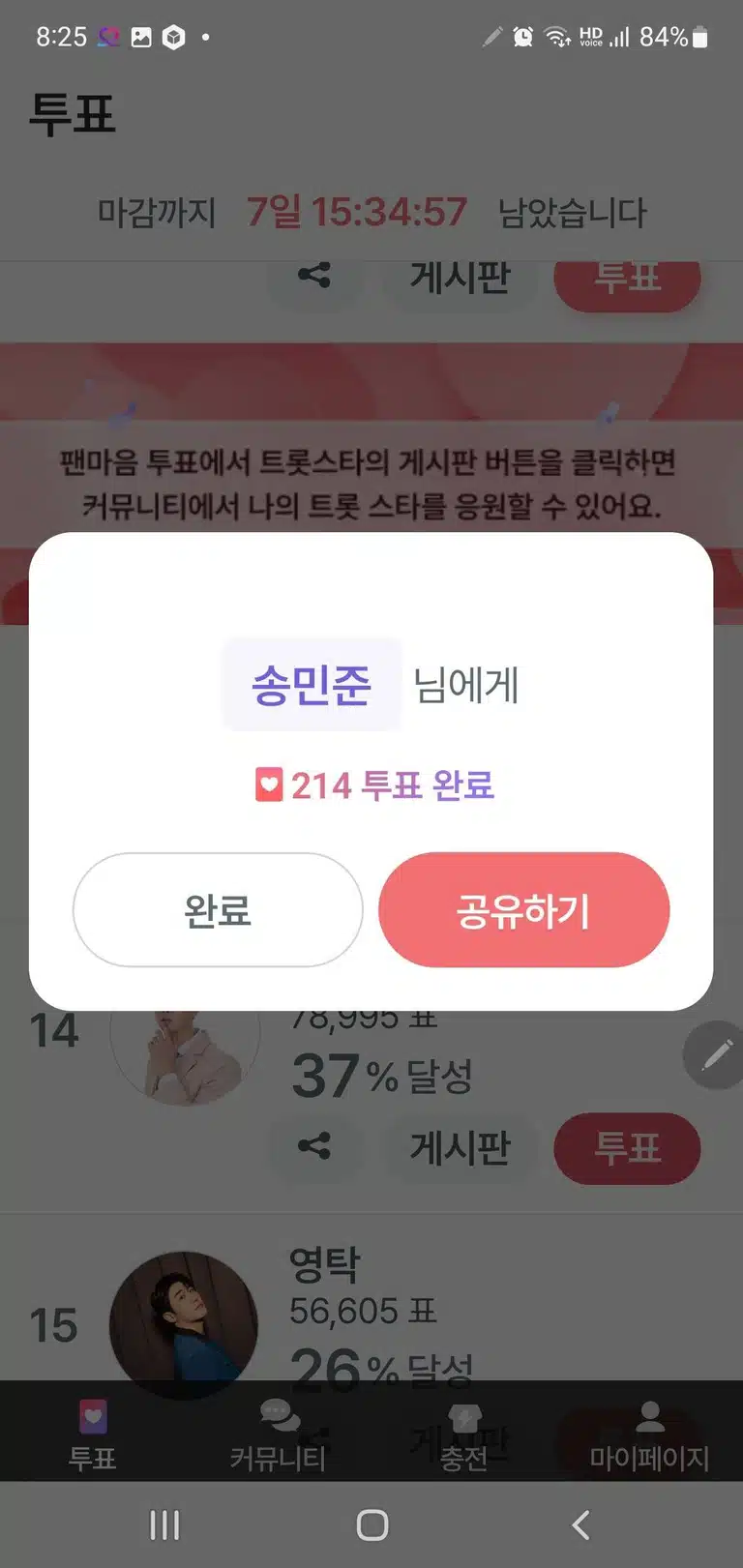The width and height of the screenshot is (743, 1568).
Task: Tap 완료 to close the vote dialog
Action: [218, 909]
